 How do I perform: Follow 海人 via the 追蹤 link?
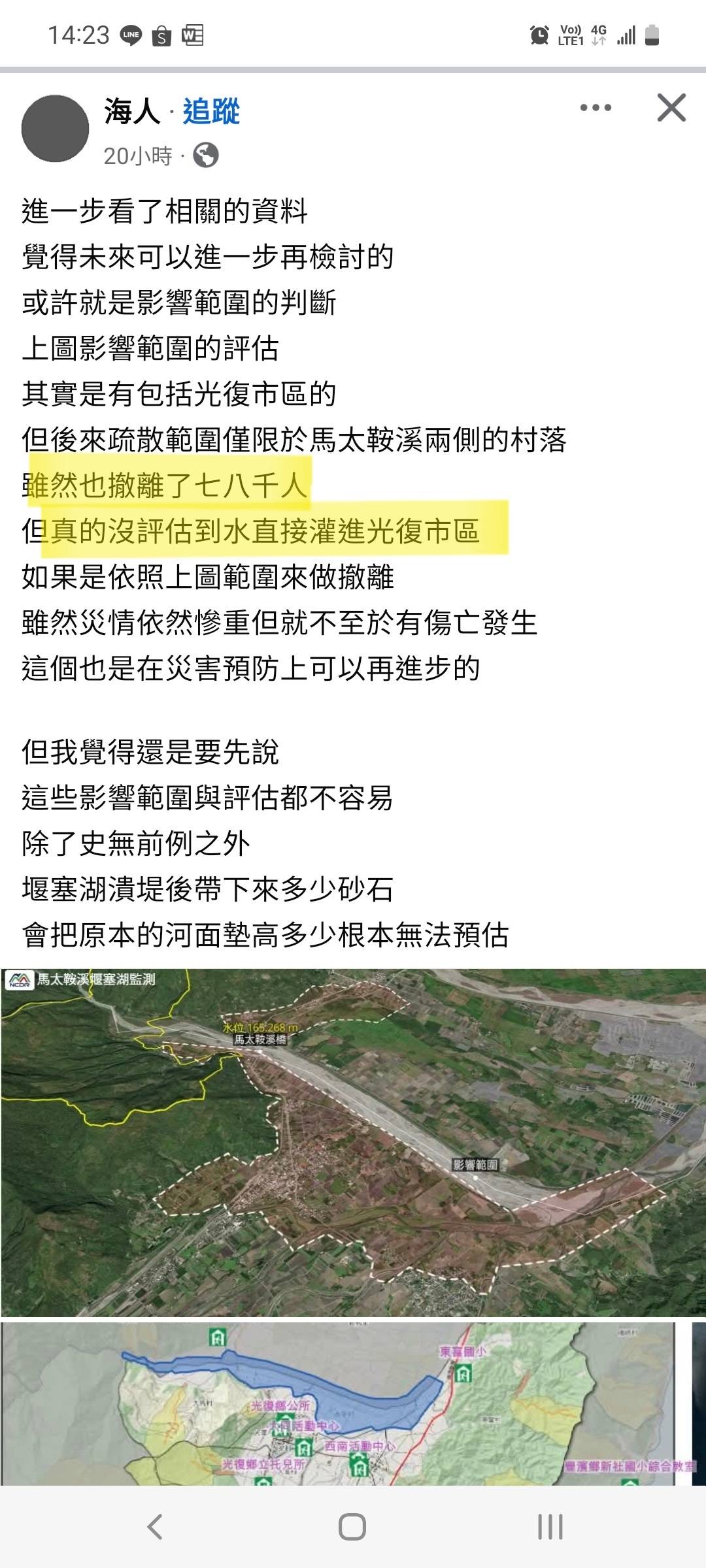tap(211, 112)
